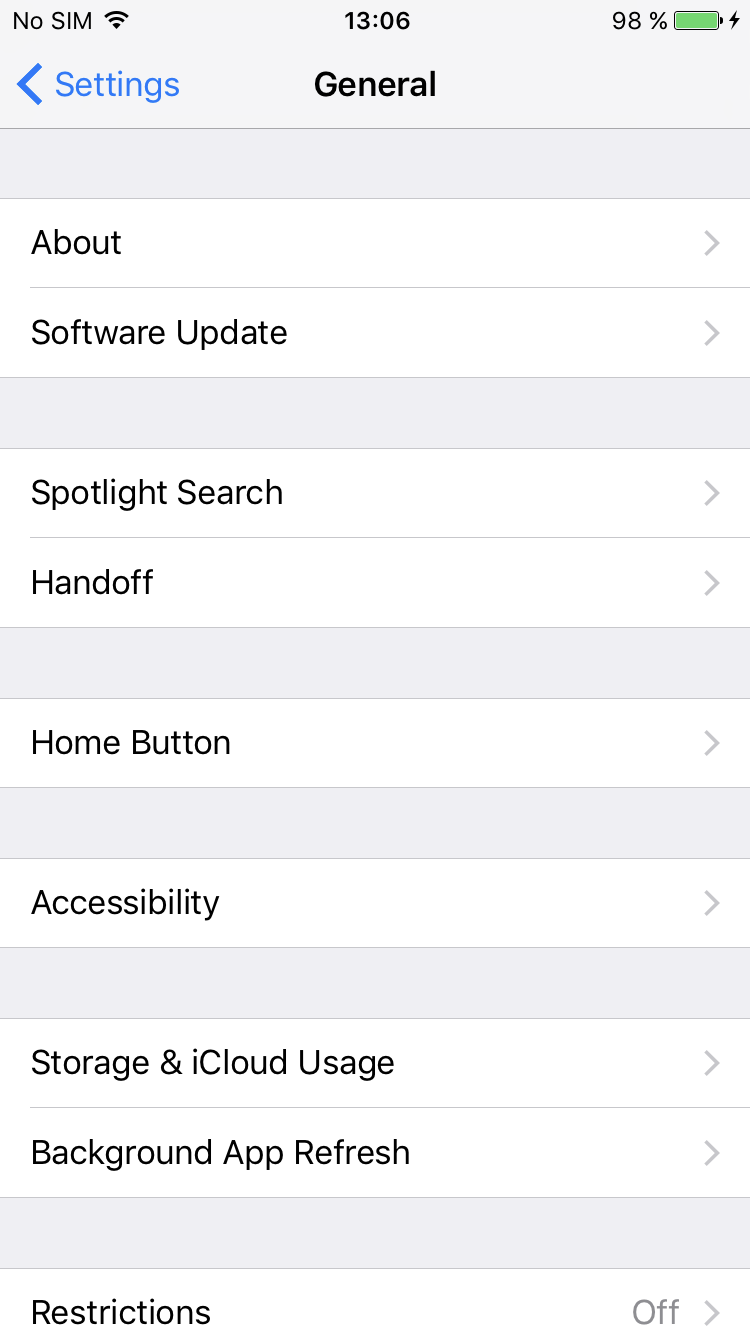Screen dimensions: 750x1334
Task: Open Home Button settings
Action: (x=375, y=743)
